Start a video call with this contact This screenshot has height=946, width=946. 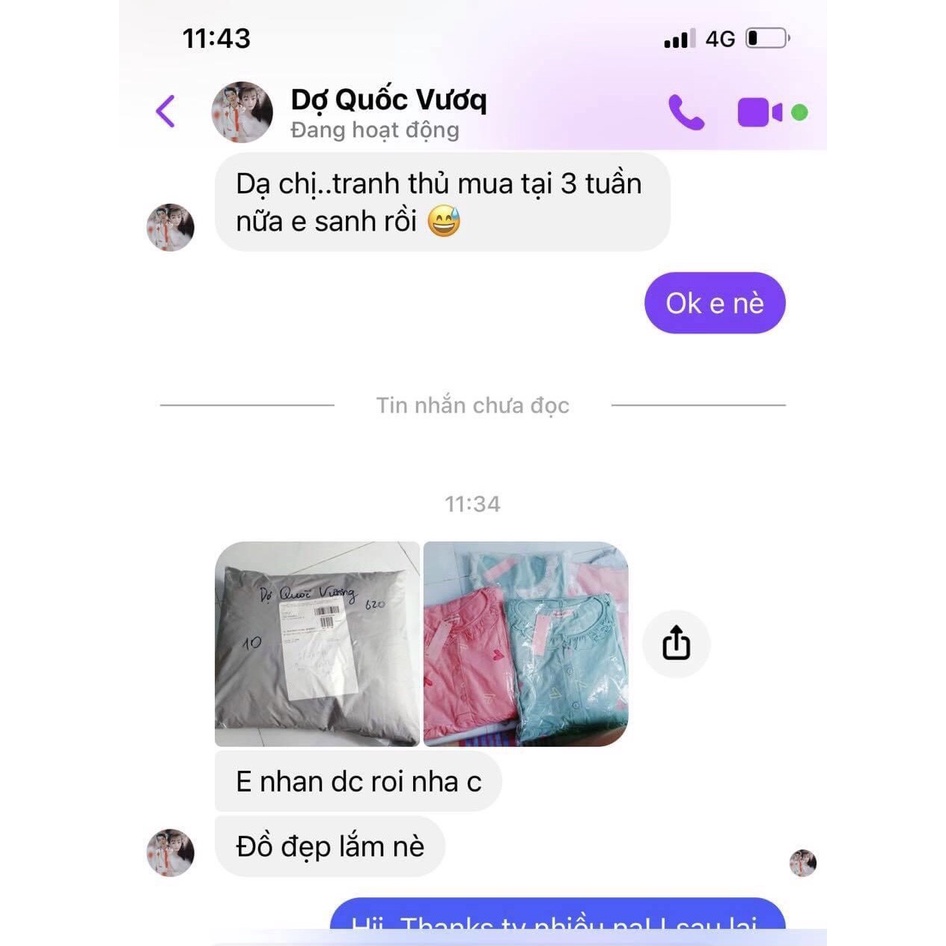point(760,112)
